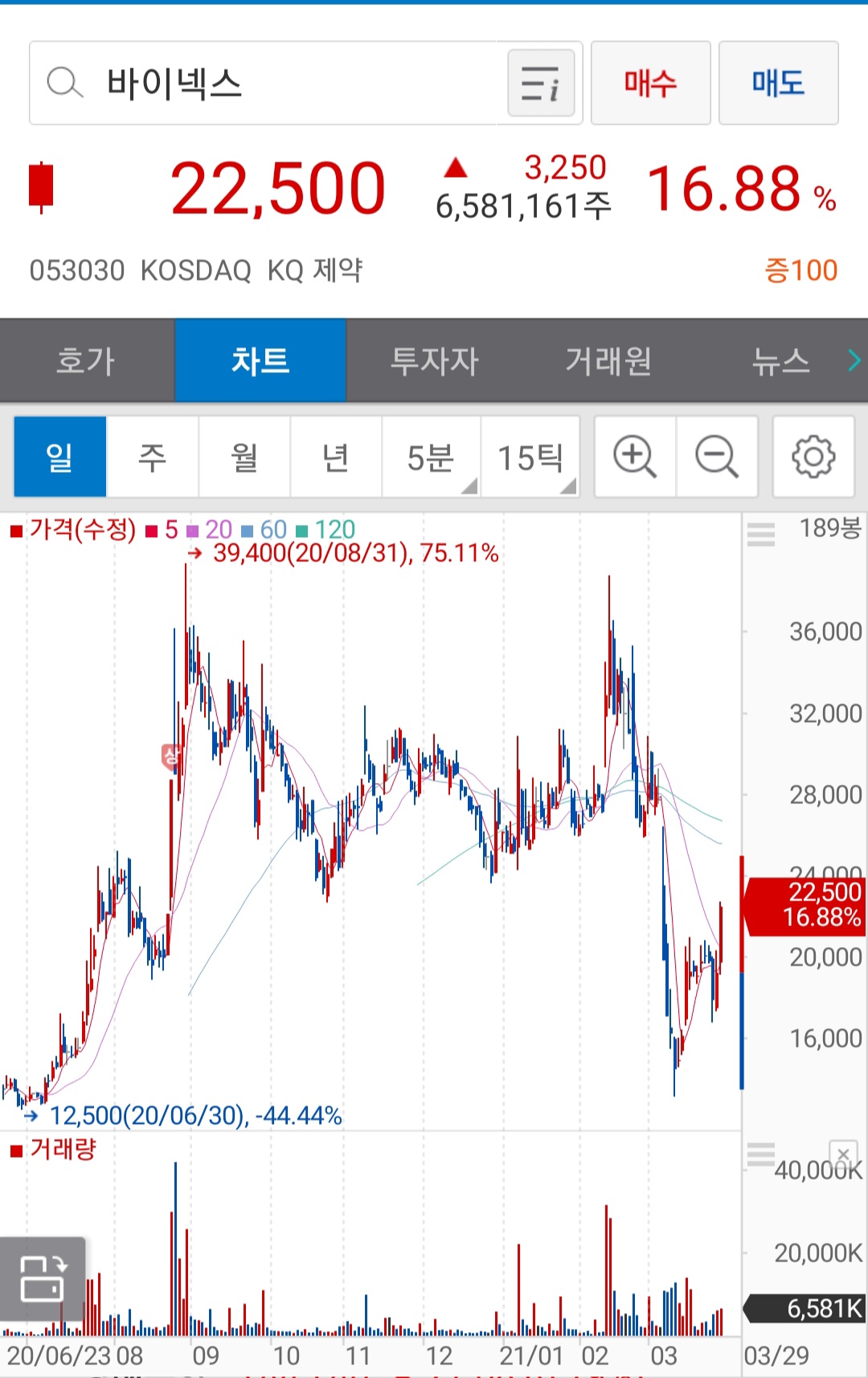
Task: Open chart settings gear
Action: [813, 457]
